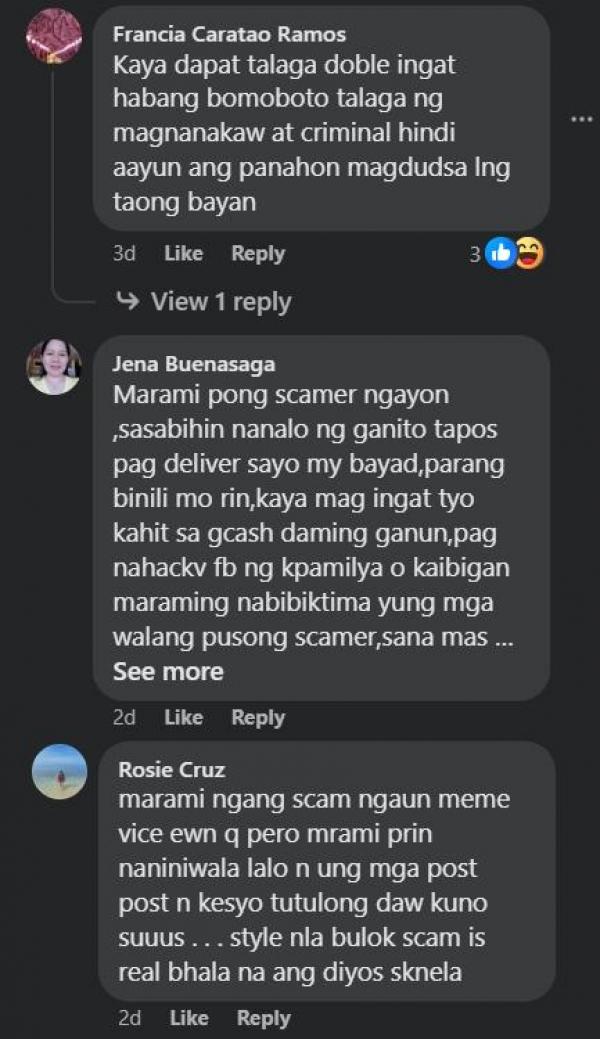This screenshot has height=1039, width=600.
Task: Expand View 1 reply thread
Action: tap(220, 301)
